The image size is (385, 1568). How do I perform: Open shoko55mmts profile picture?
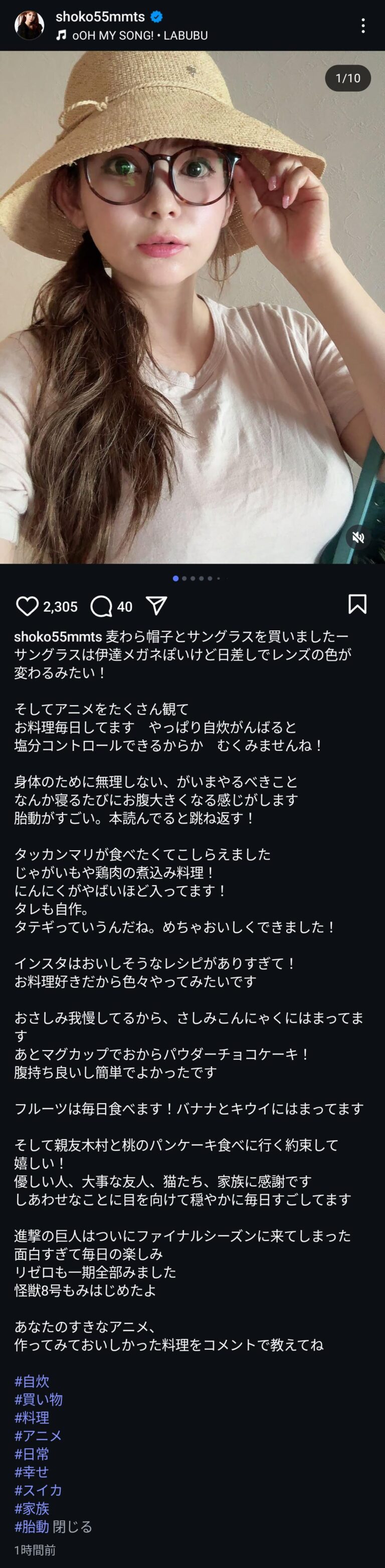point(29,25)
